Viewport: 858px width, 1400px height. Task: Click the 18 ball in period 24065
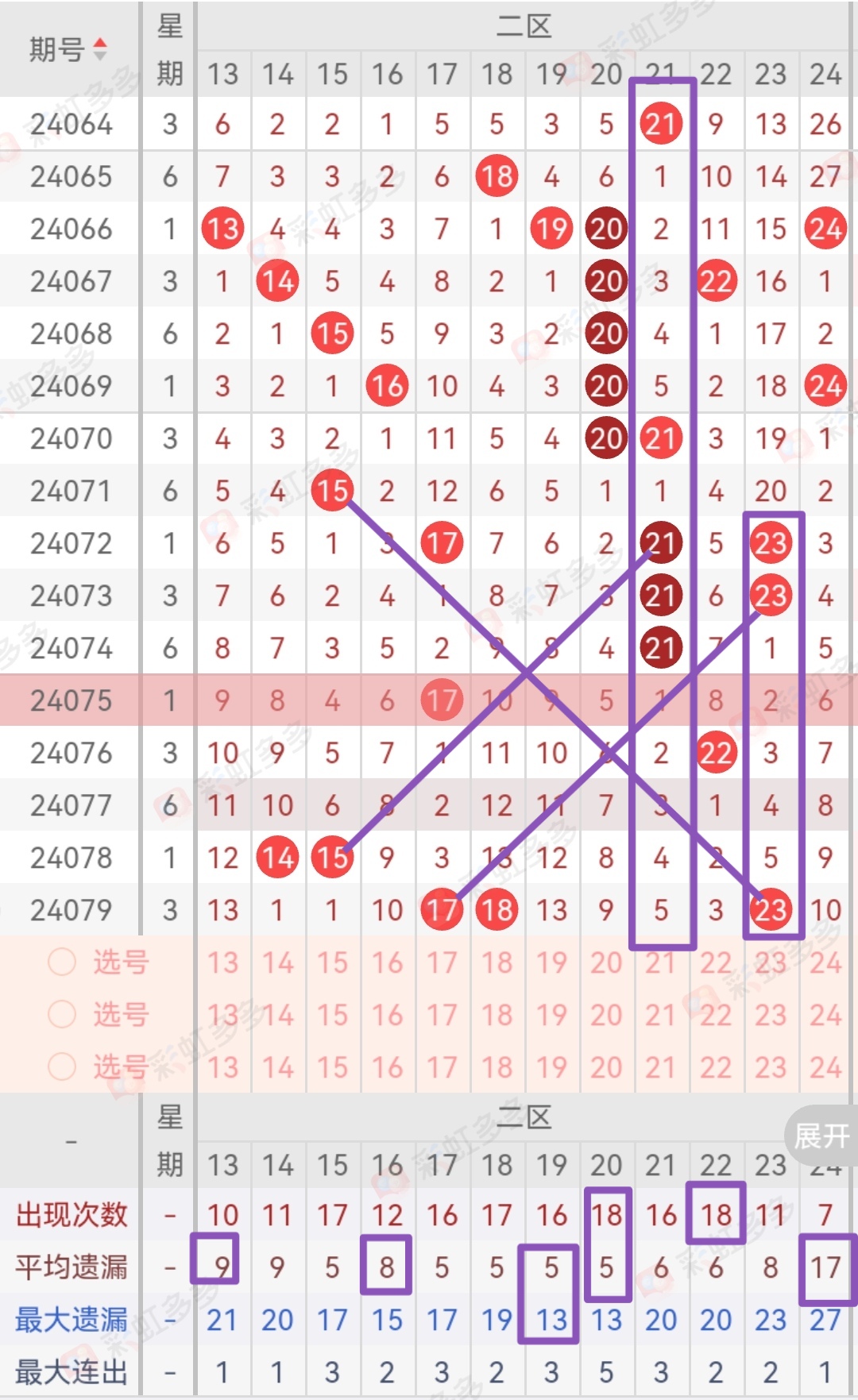[497, 176]
